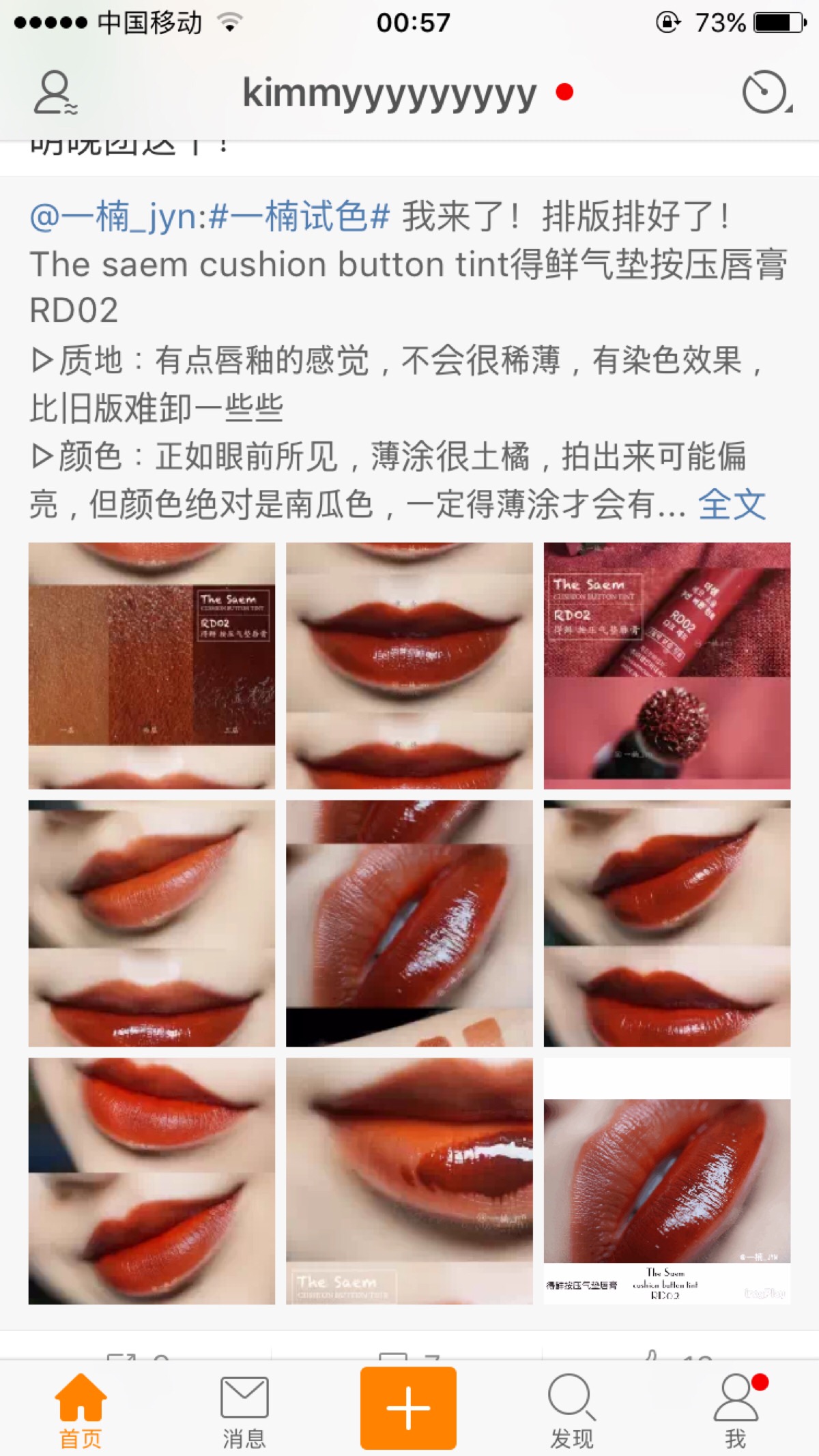
Task: Open the @一楠_jyn user mention
Action: click(117, 217)
